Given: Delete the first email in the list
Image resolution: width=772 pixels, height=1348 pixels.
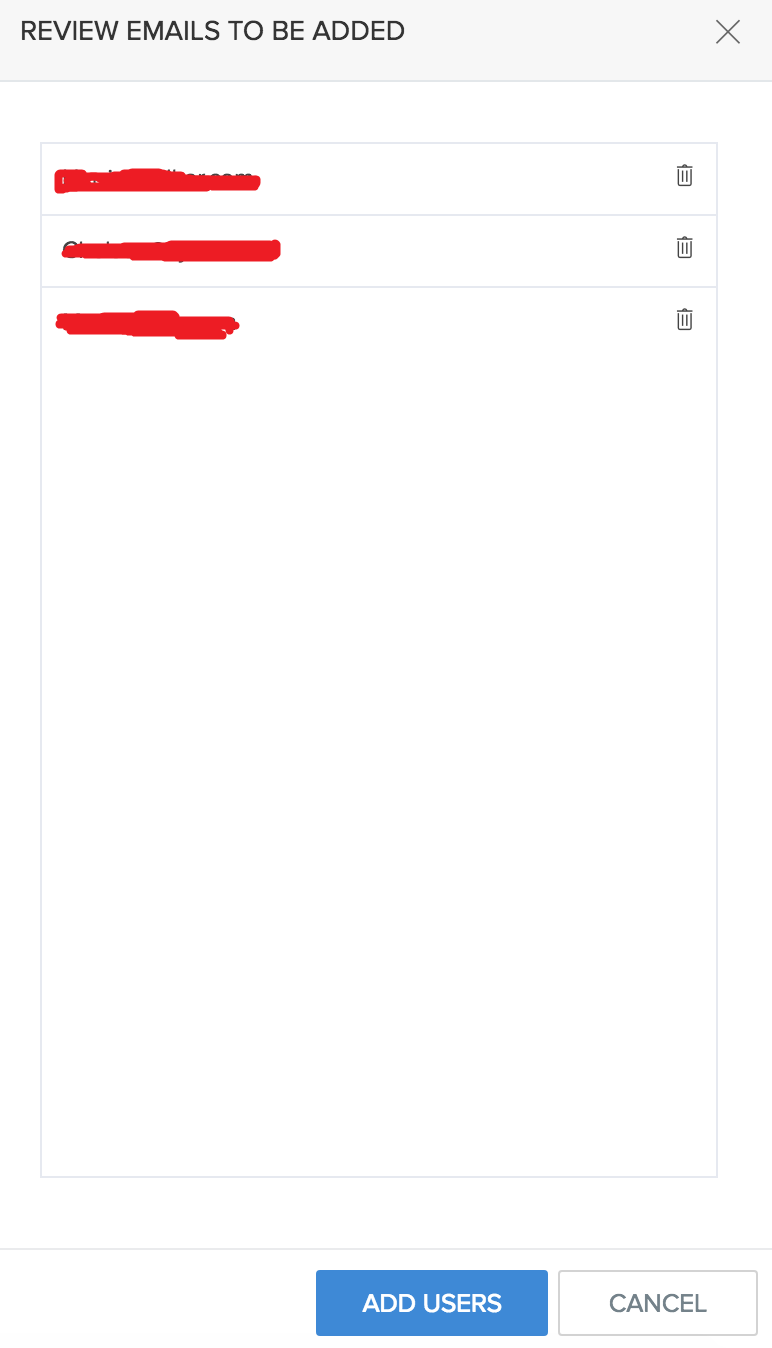Looking at the screenshot, I should tap(684, 176).
